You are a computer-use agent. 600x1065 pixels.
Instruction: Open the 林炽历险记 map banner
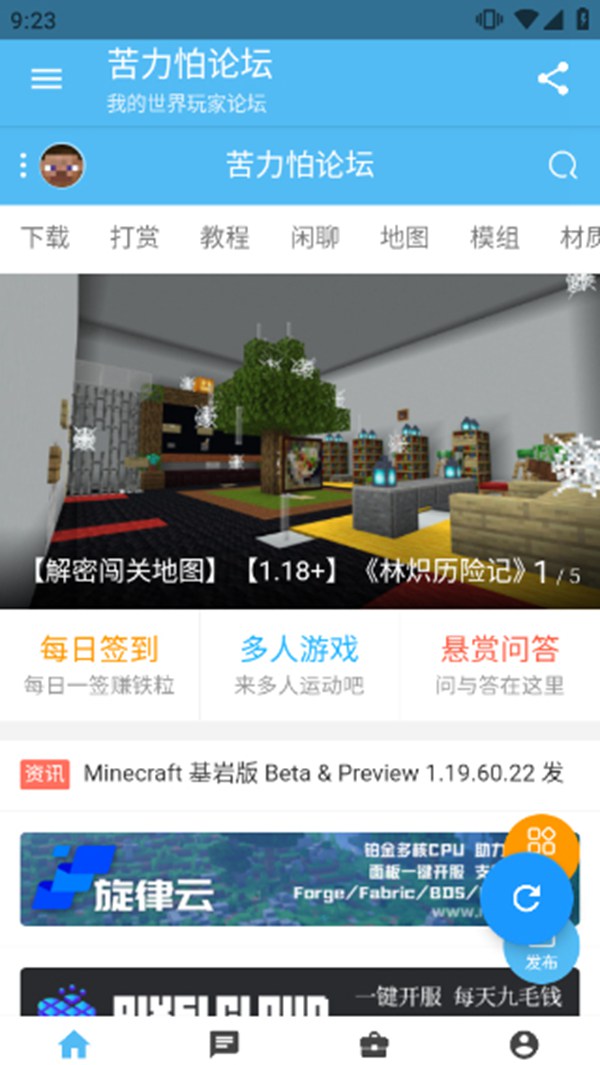pos(300,440)
